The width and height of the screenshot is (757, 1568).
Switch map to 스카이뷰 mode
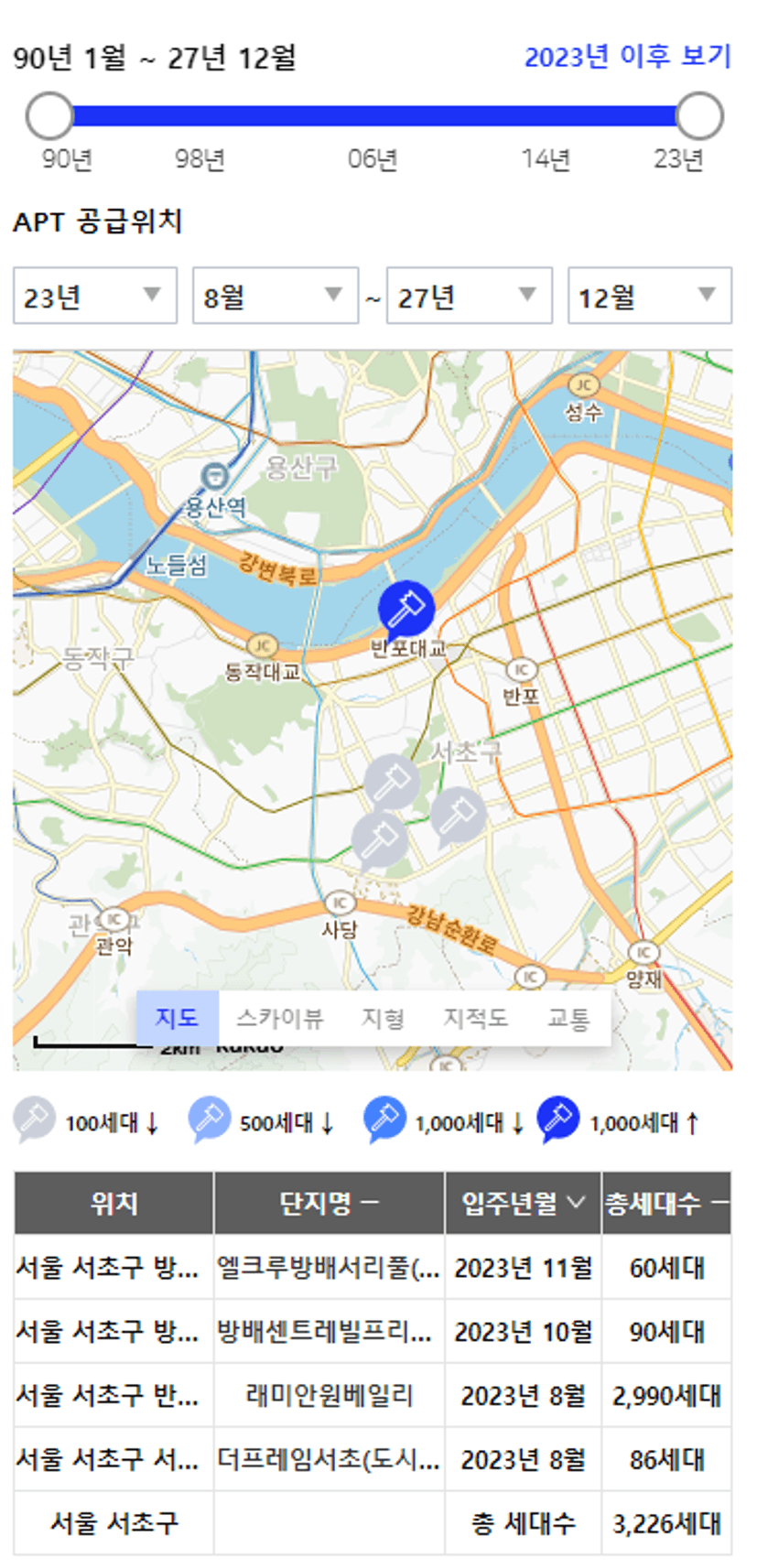click(279, 1018)
